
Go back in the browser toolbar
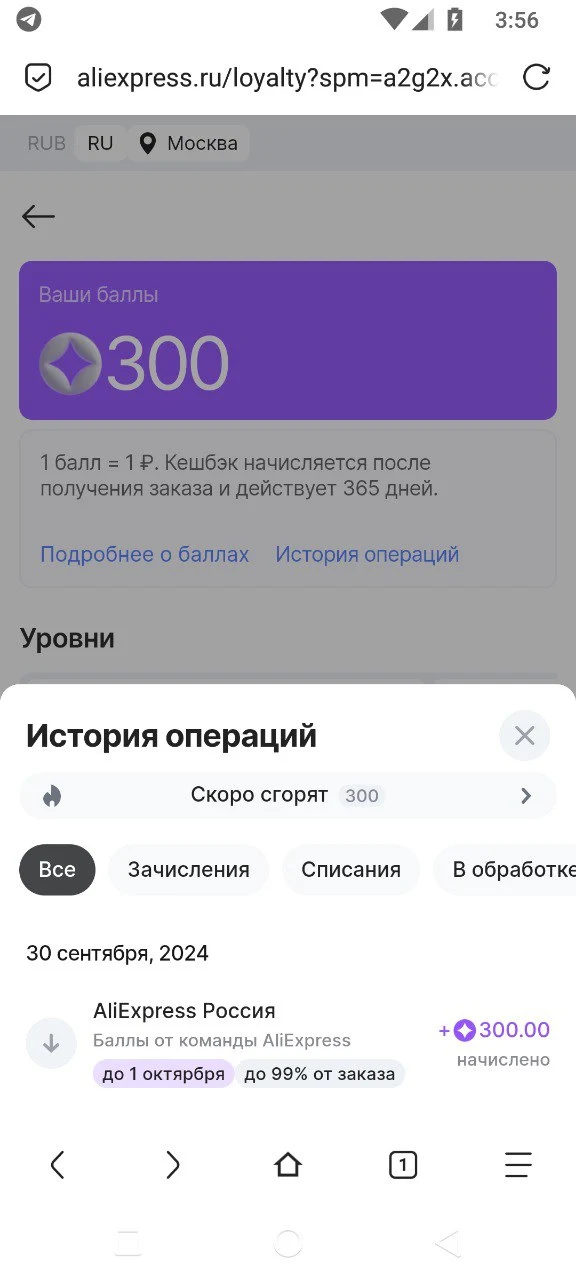57,1164
